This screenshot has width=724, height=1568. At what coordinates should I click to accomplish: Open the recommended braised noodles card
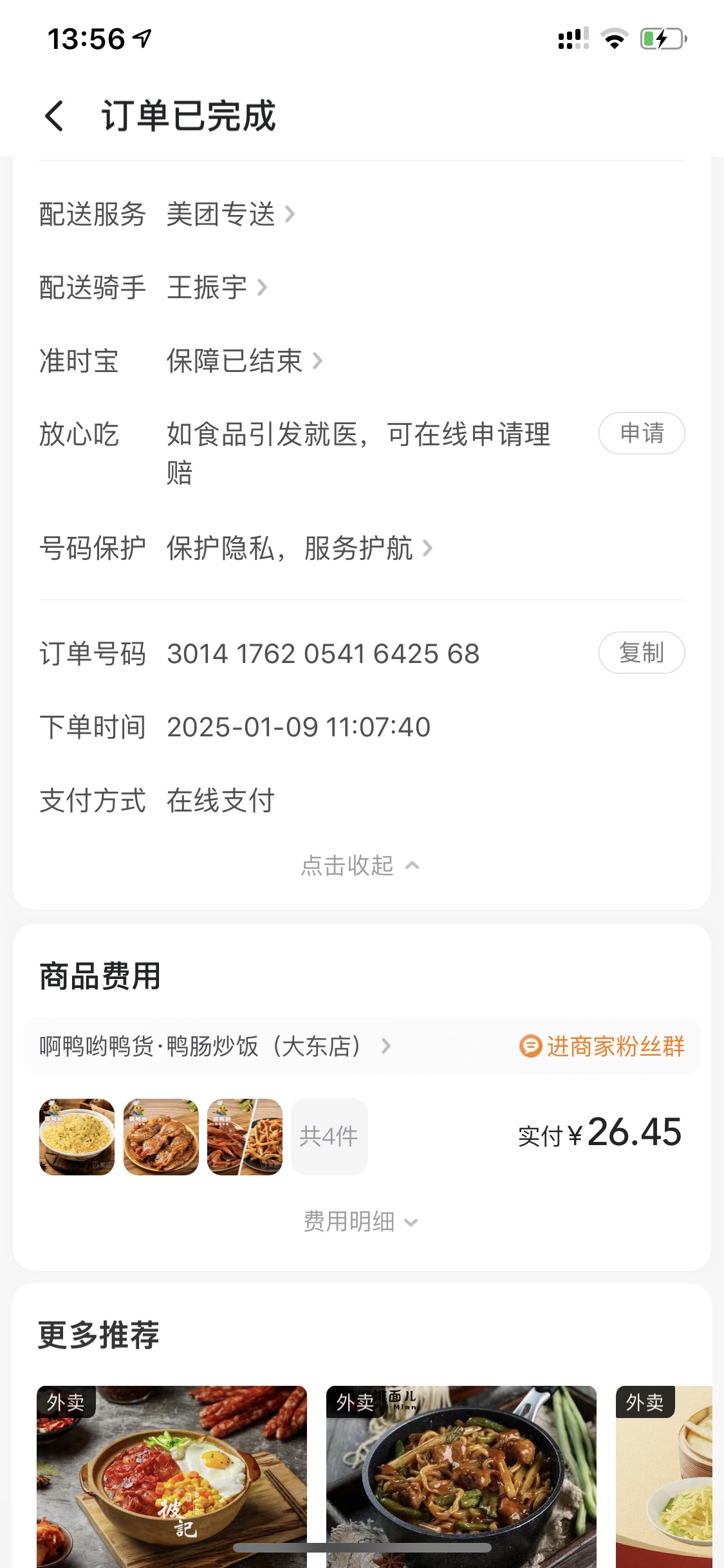coord(461,1474)
